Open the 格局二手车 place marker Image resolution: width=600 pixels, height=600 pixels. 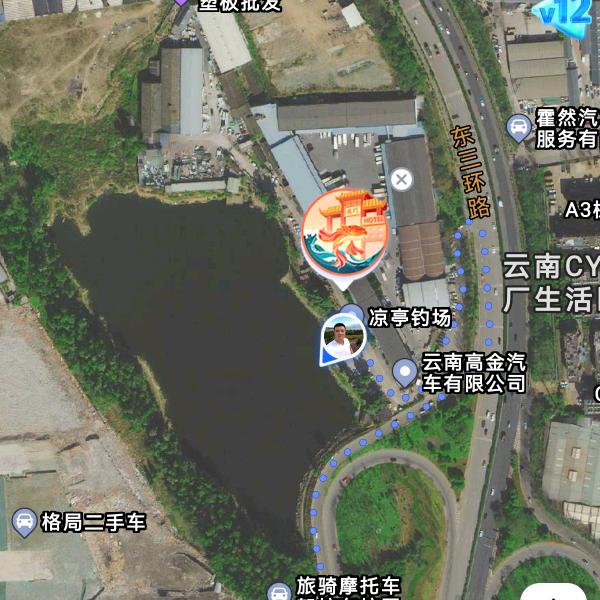click(24, 521)
